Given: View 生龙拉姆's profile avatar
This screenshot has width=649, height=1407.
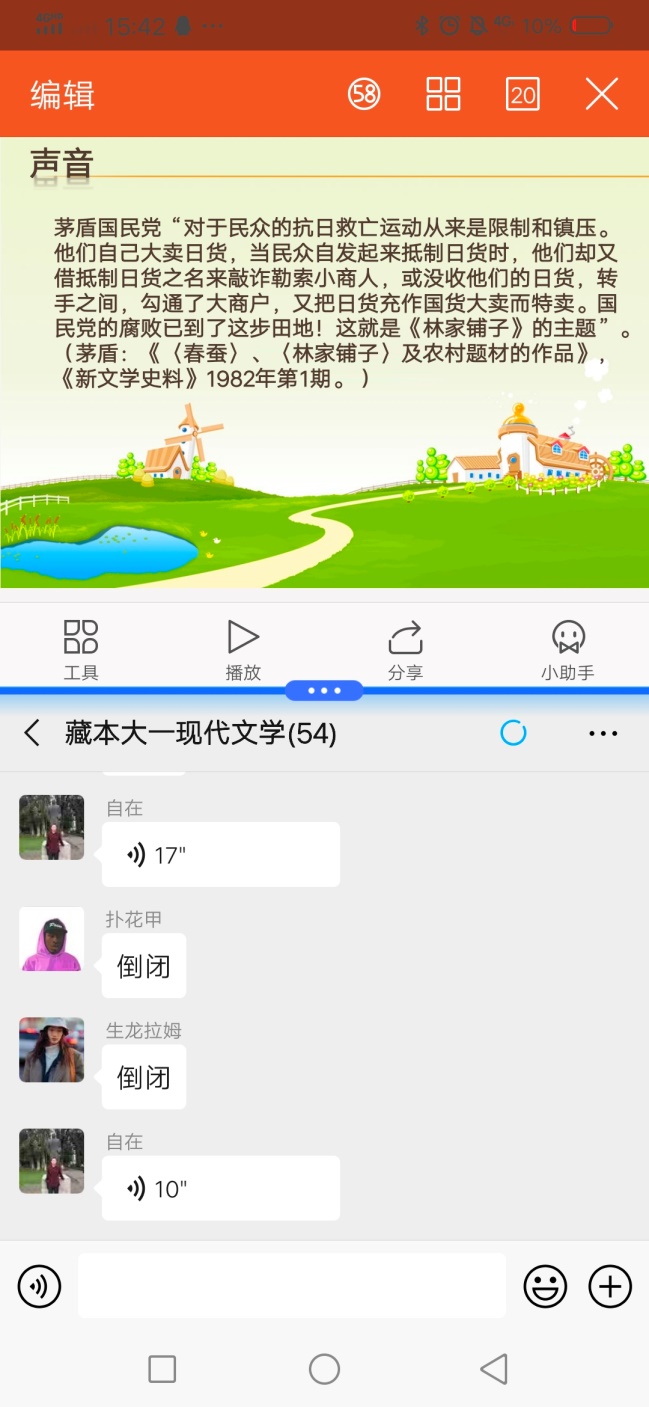Looking at the screenshot, I should [51, 1050].
